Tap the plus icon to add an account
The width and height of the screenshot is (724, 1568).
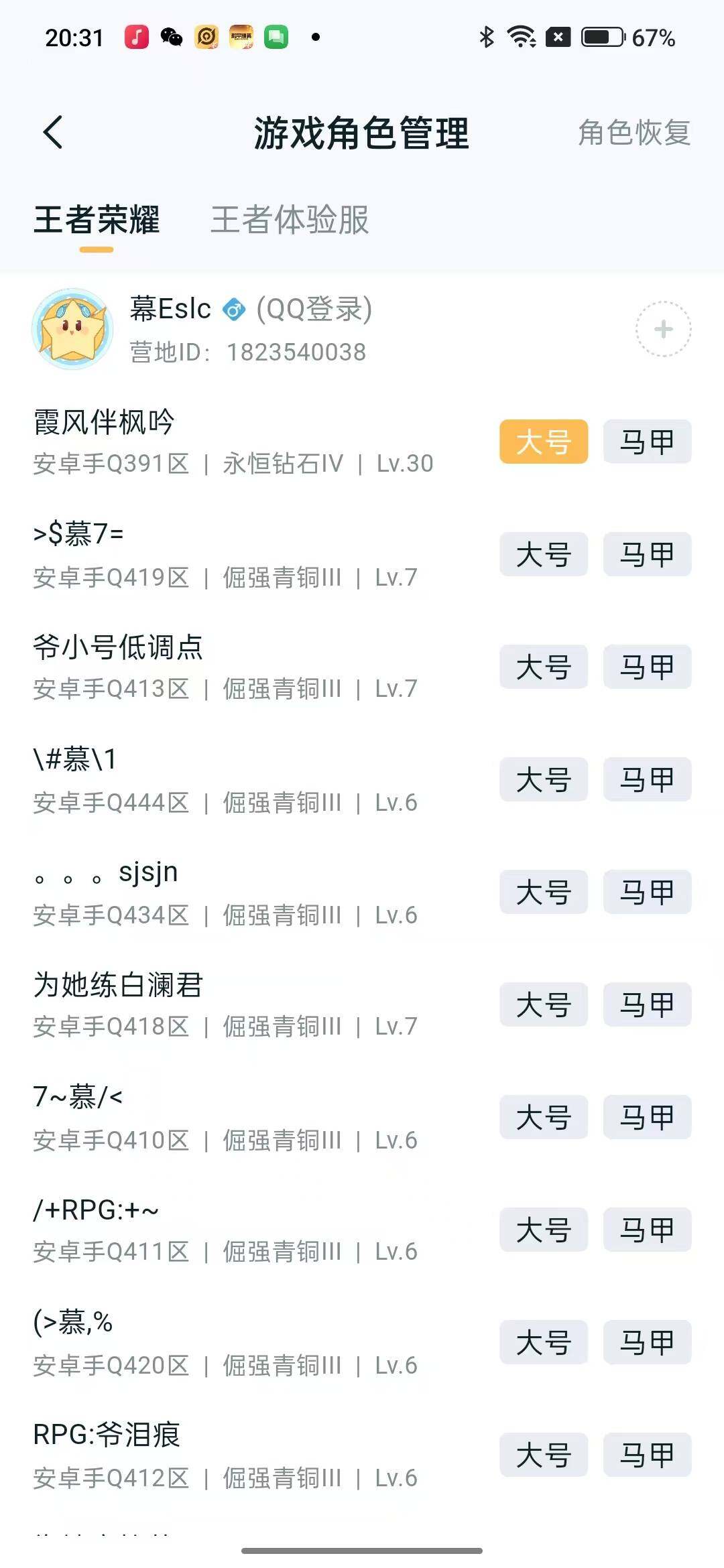click(663, 329)
